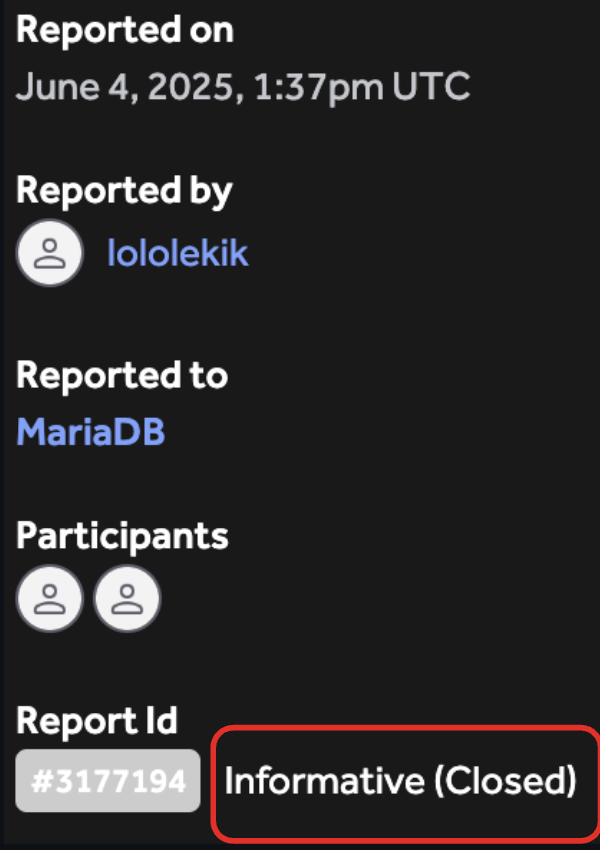This screenshot has height=850, width=600.
Task: Open the MariaDB program page
Action: click(x=90, y=432)
